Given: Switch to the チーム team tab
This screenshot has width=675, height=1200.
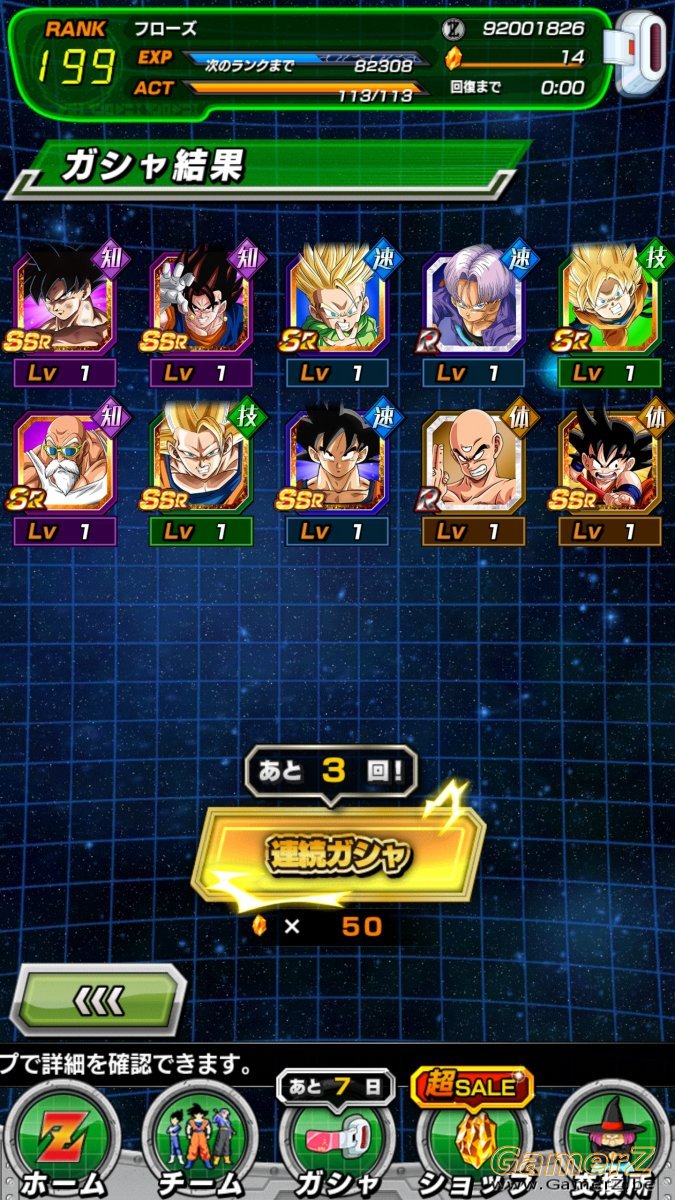Looking at the screenshot, I should pos(199,1141).
